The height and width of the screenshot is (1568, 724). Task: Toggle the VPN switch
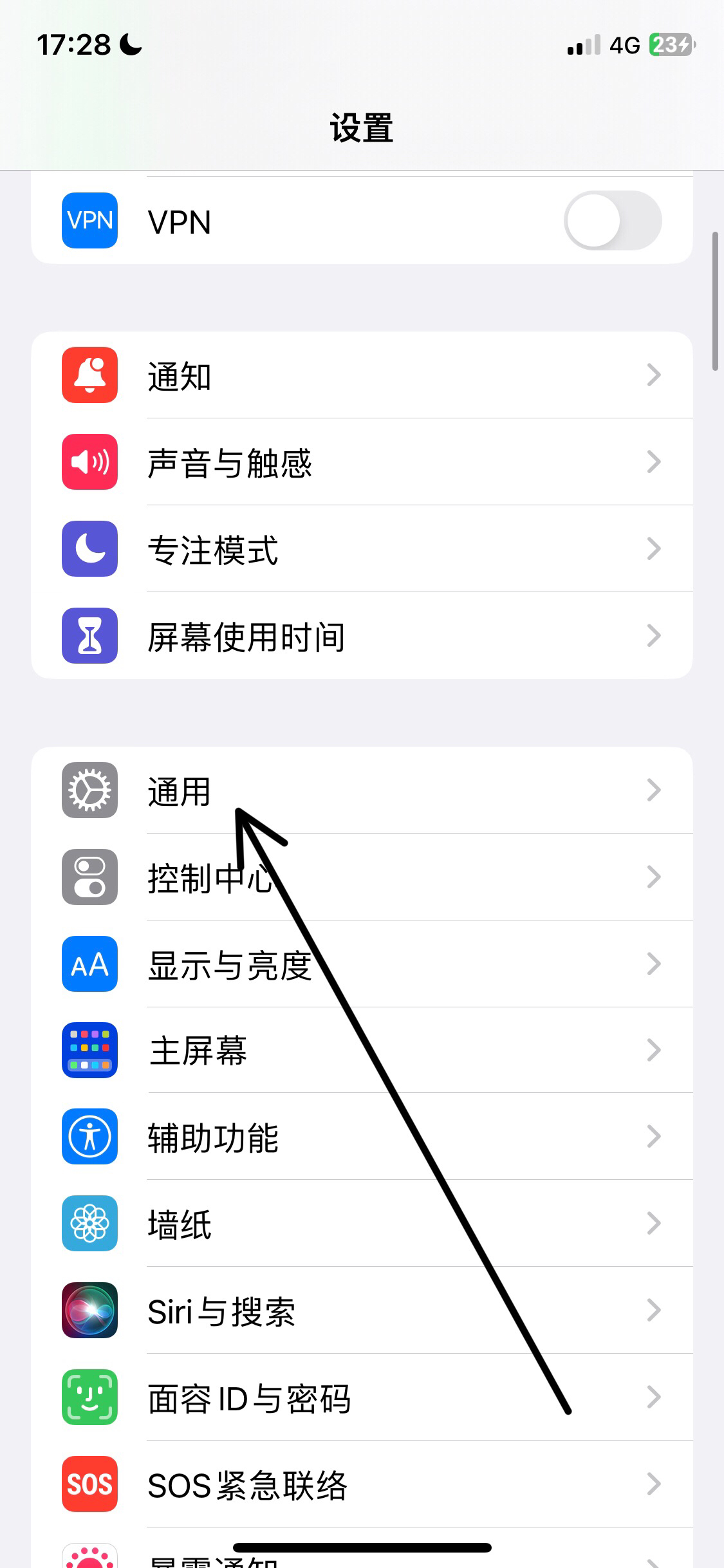tap(613, 221)
